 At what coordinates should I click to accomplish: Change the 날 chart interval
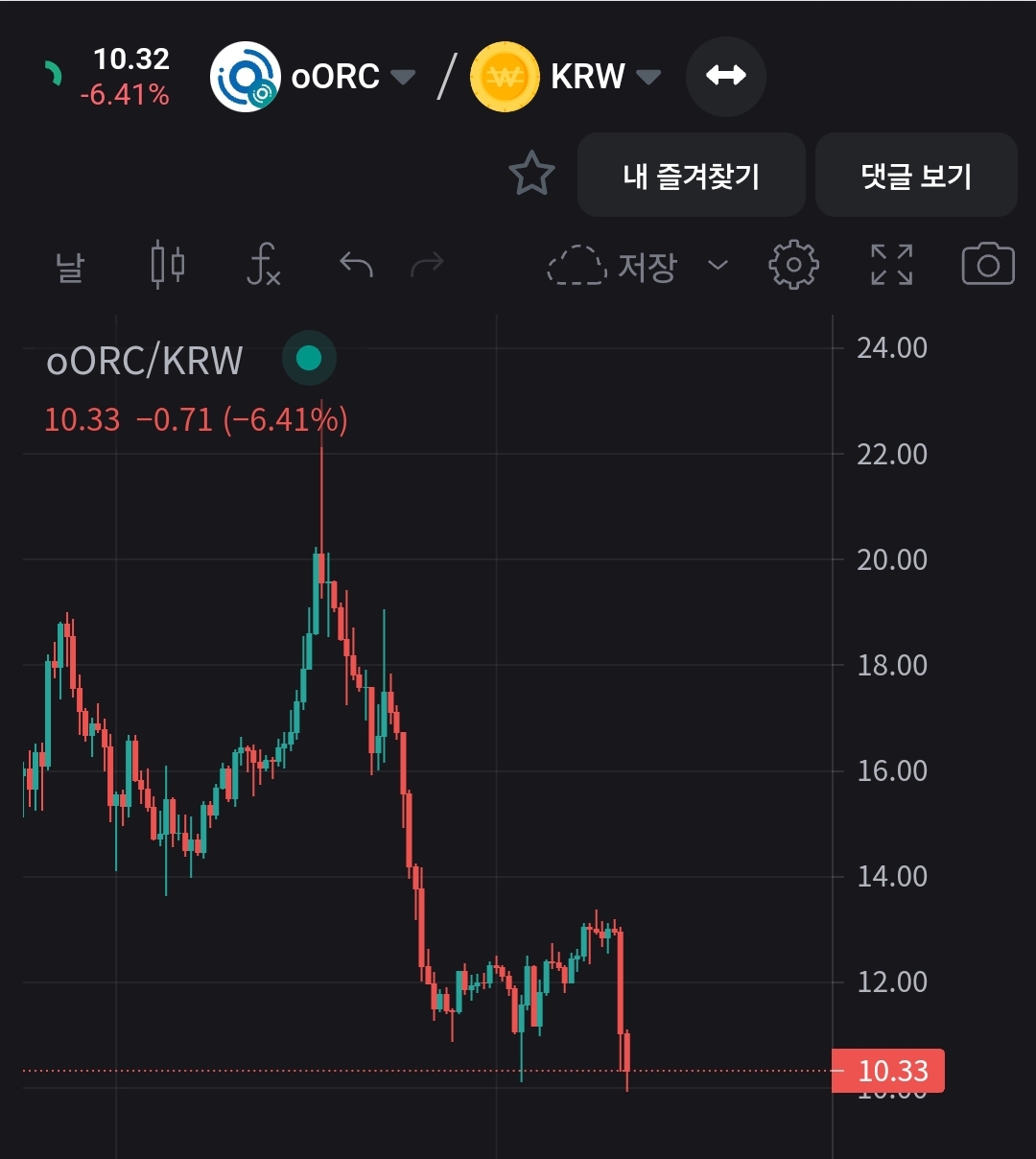coord(70,266)
